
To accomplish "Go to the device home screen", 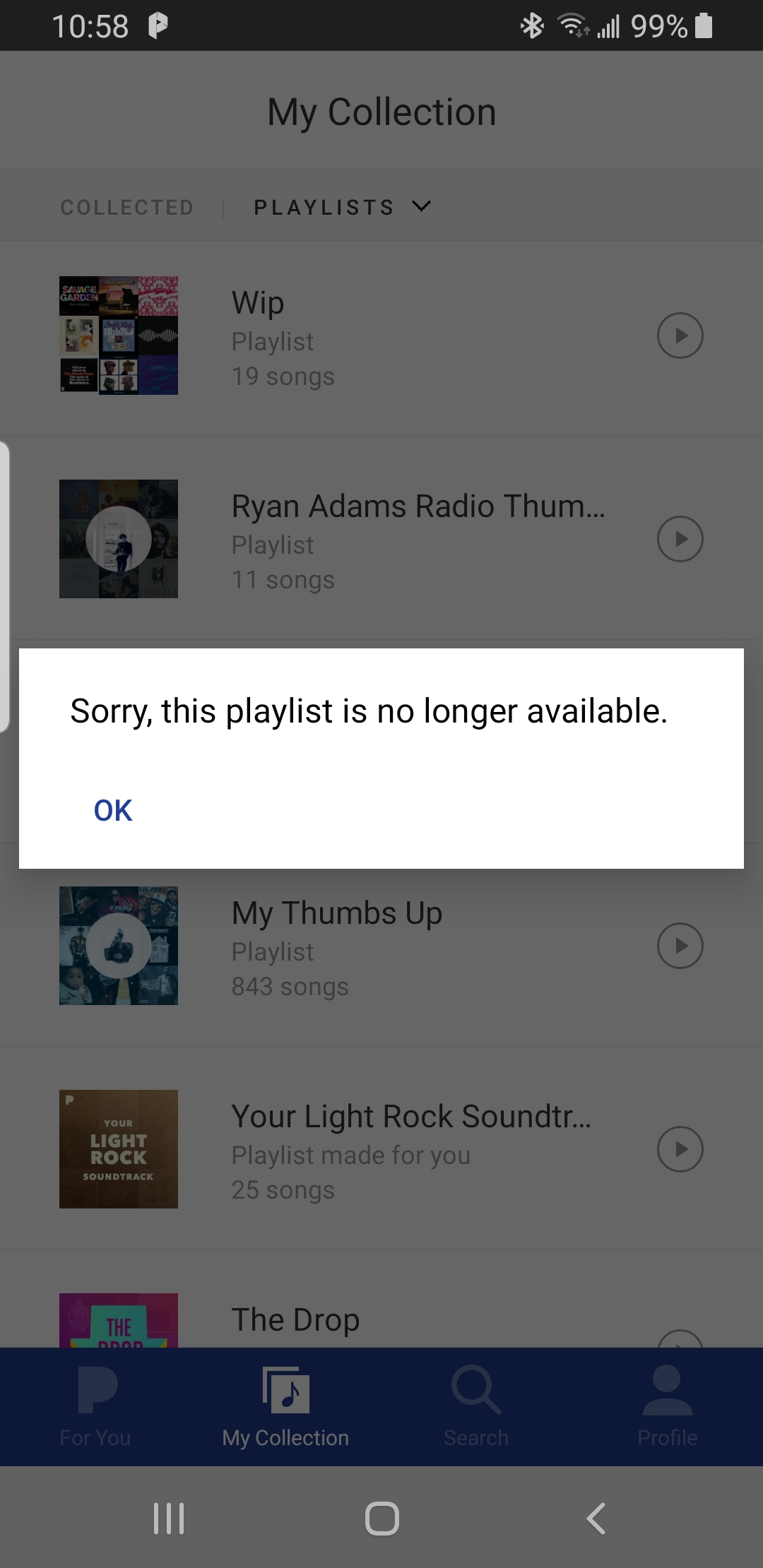I will (x=381, y=1518).
